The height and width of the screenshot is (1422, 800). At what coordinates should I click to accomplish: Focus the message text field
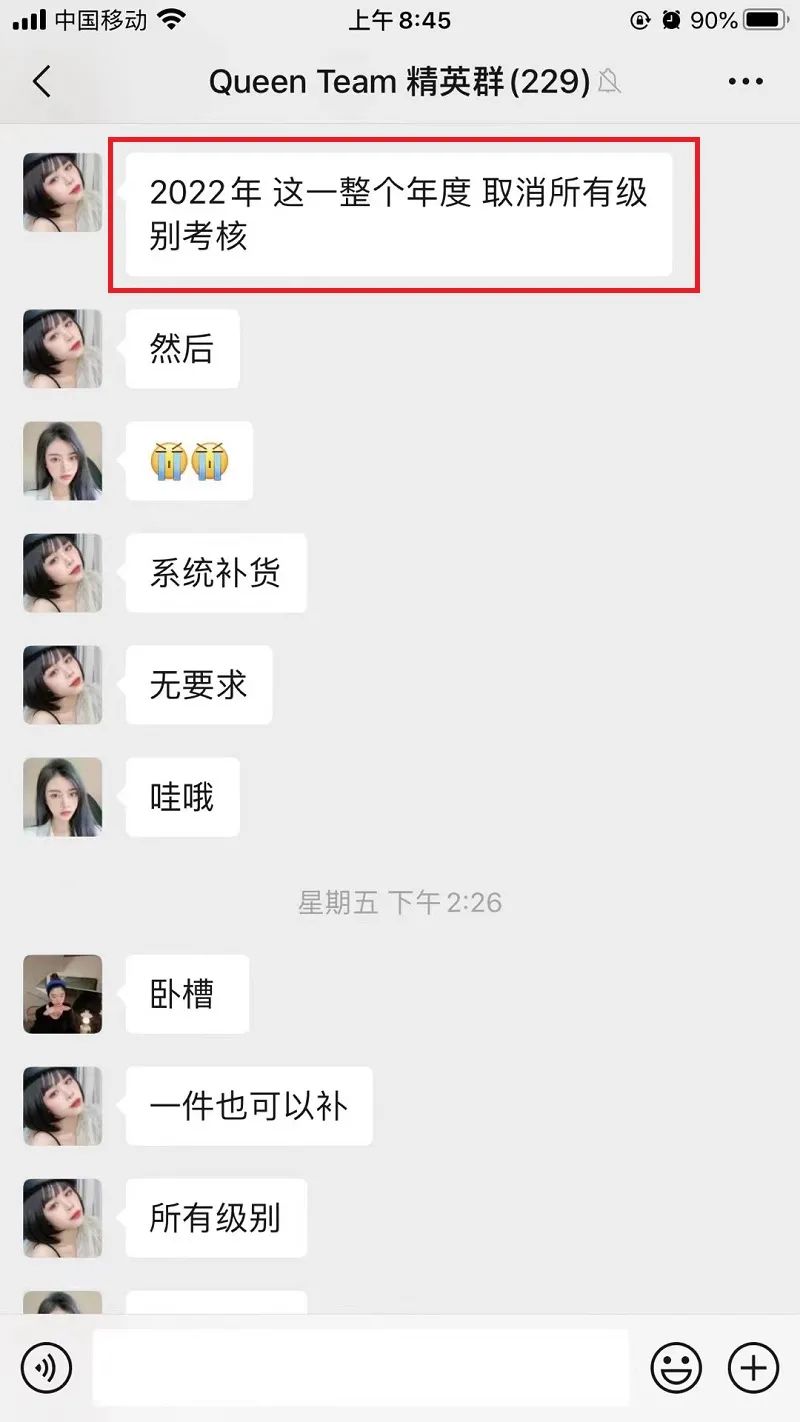[x=360, y=1367]
